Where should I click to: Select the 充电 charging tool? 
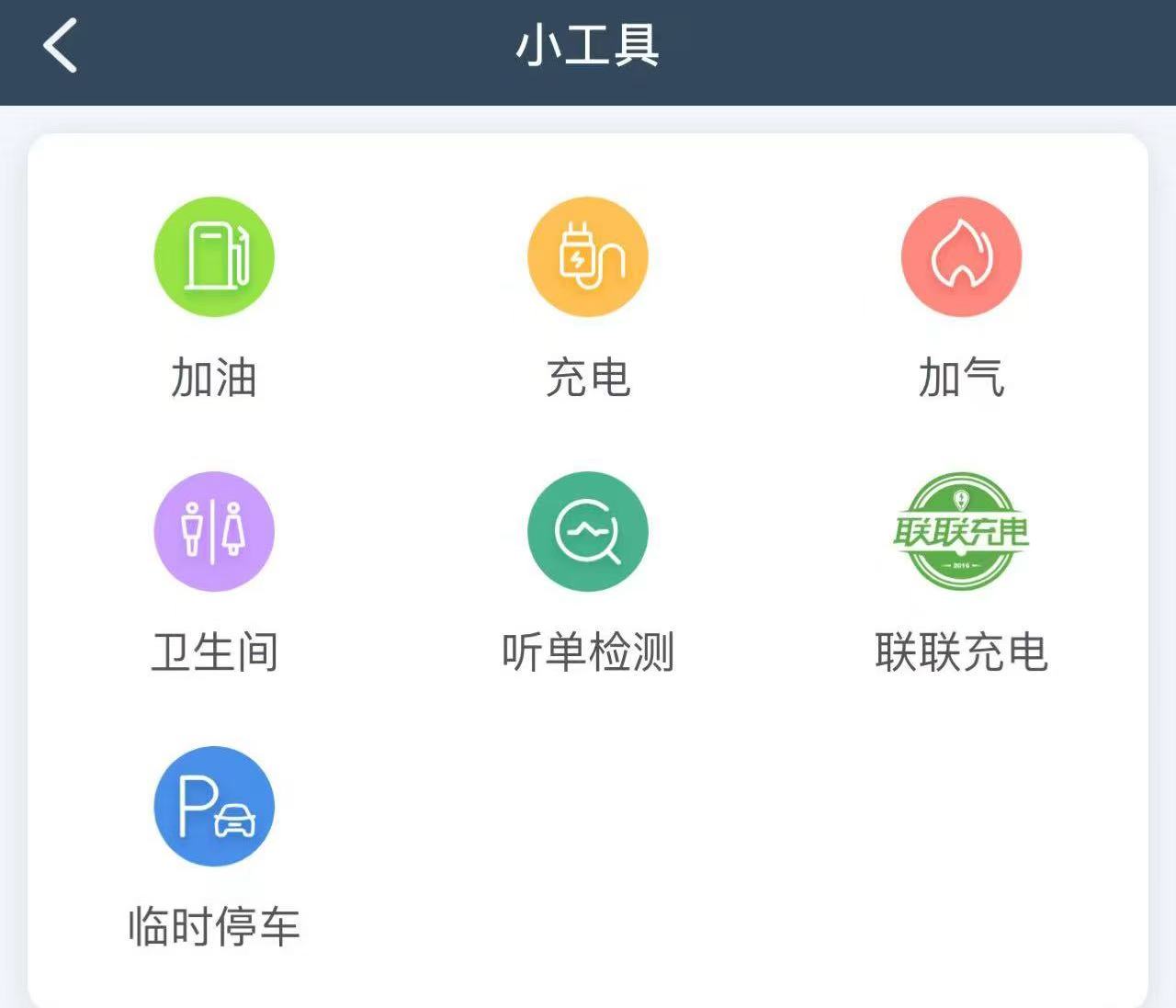click(x=588, y=257)
